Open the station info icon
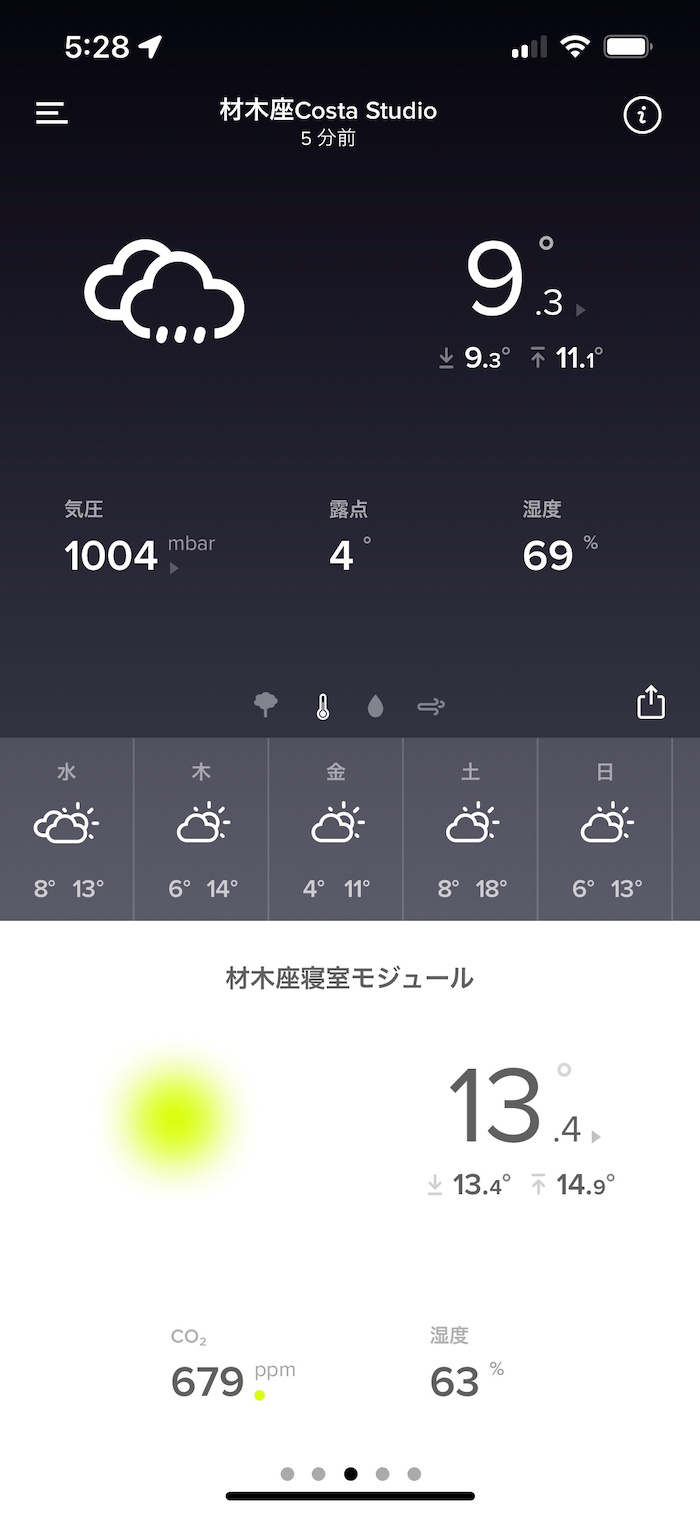Image resolution: width=700 pixels, height=1515 pixels. pyautogui.click(x=642, y=116)
